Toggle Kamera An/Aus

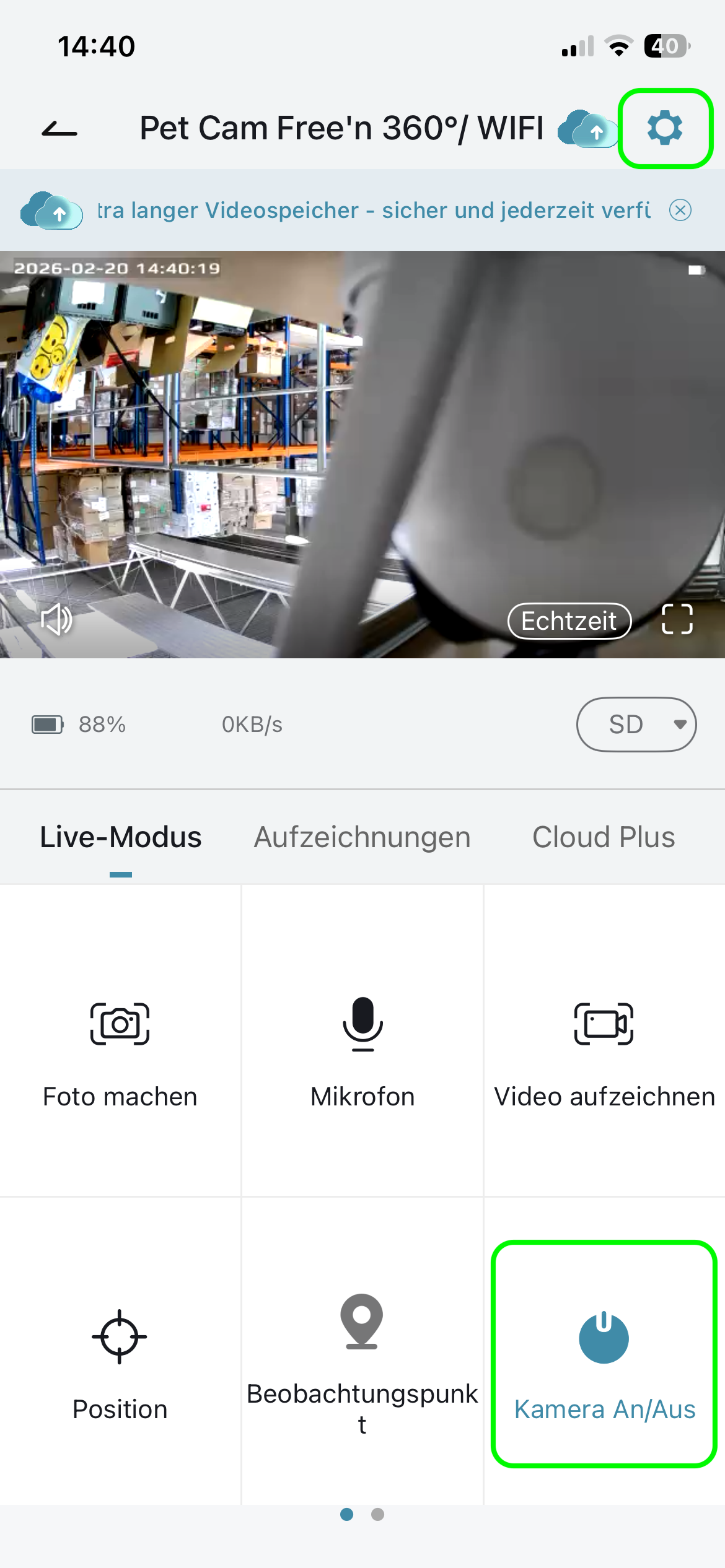tap(604, 1355)
